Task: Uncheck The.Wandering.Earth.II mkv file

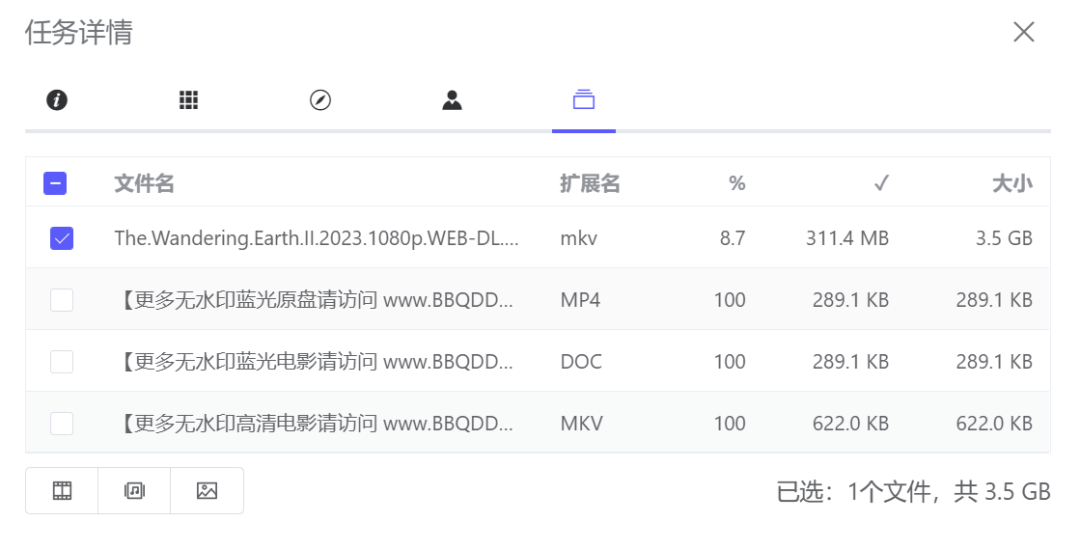Action: [x=61, y=238]
